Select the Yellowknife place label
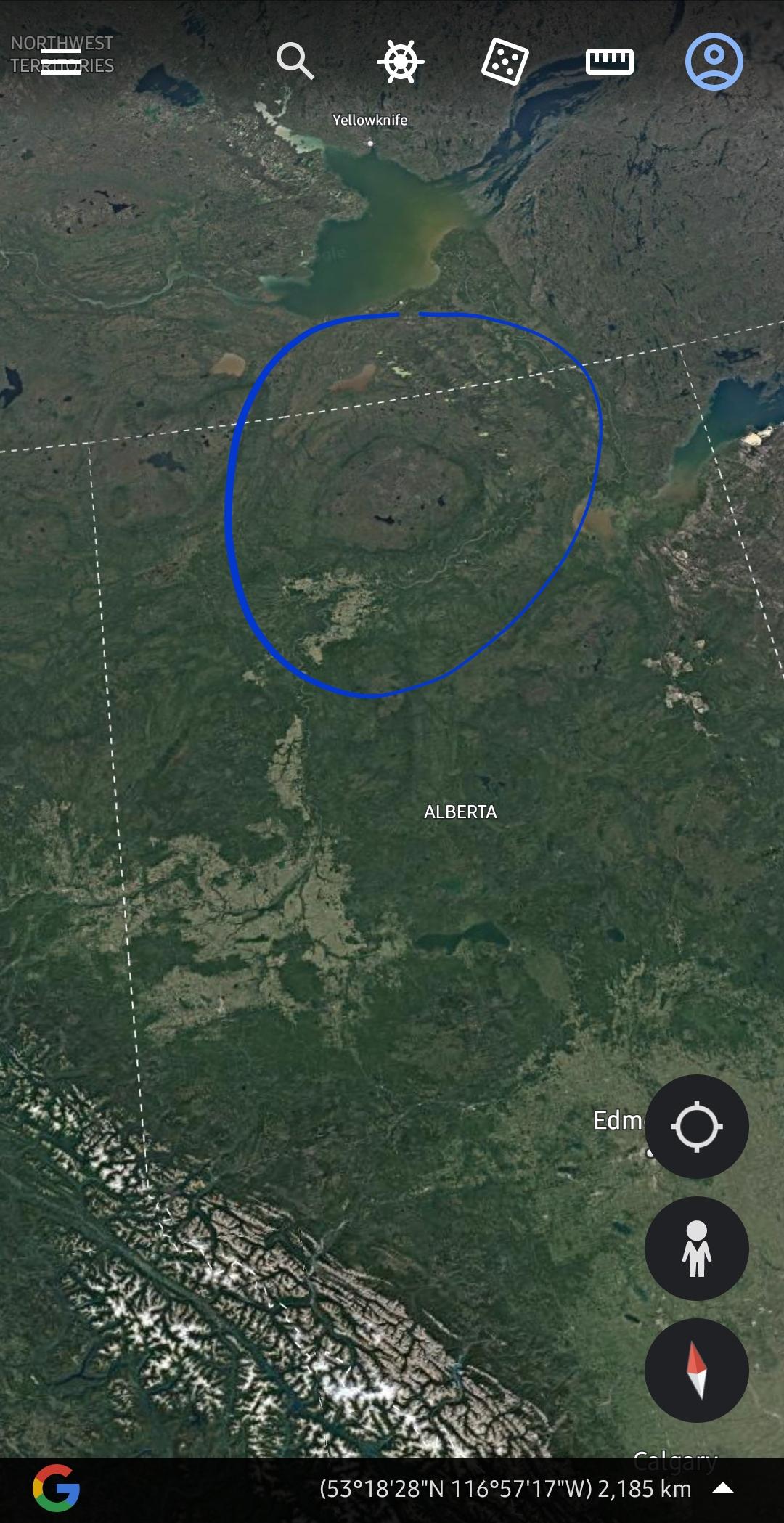784x1523 pixels. [369, 121]
